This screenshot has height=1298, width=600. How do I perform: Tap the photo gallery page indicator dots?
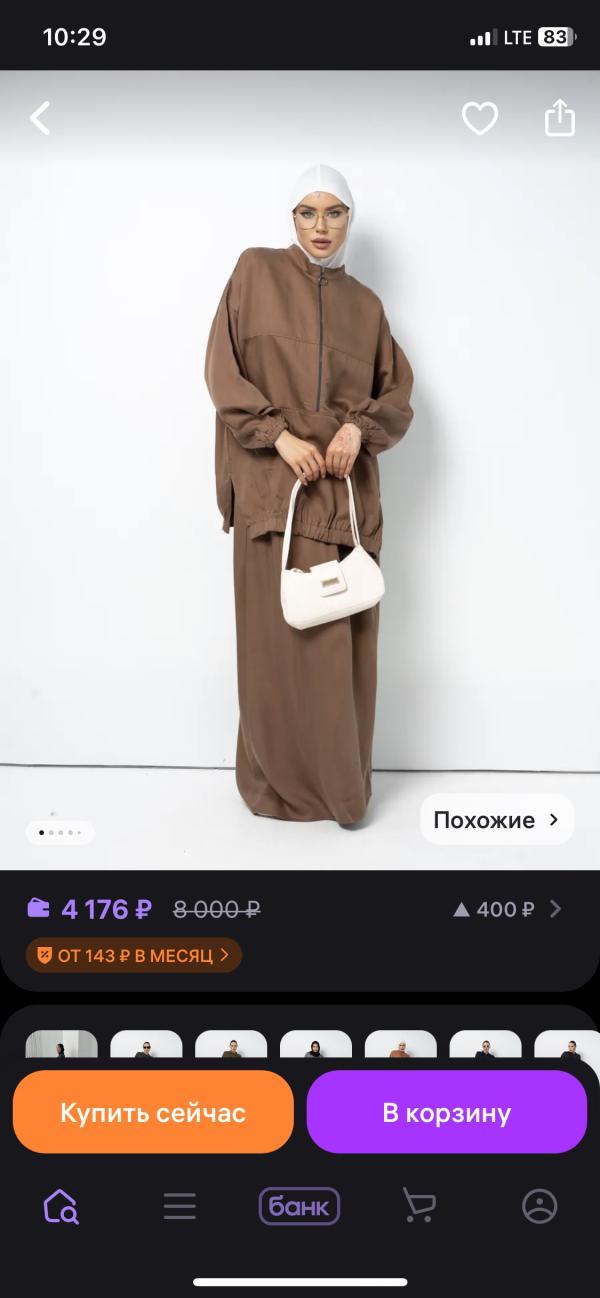click(59, 832)
